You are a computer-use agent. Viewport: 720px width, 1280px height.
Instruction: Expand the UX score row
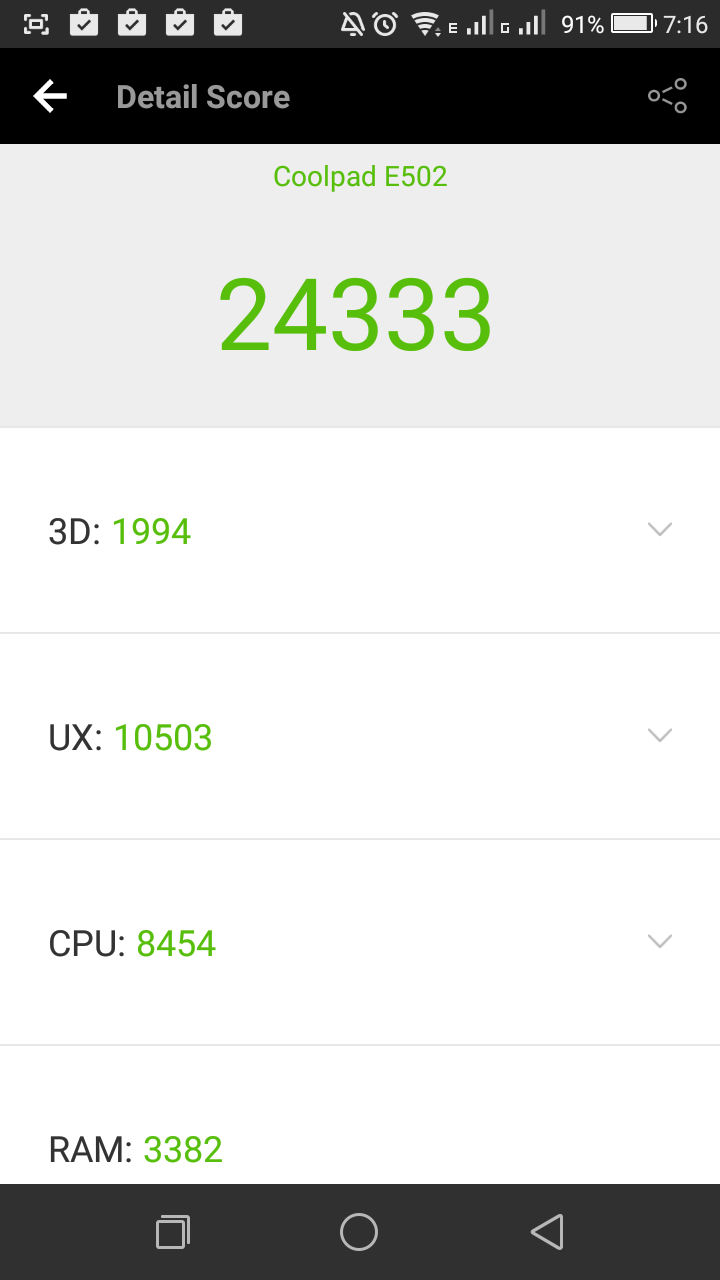(x=360, y=736)
